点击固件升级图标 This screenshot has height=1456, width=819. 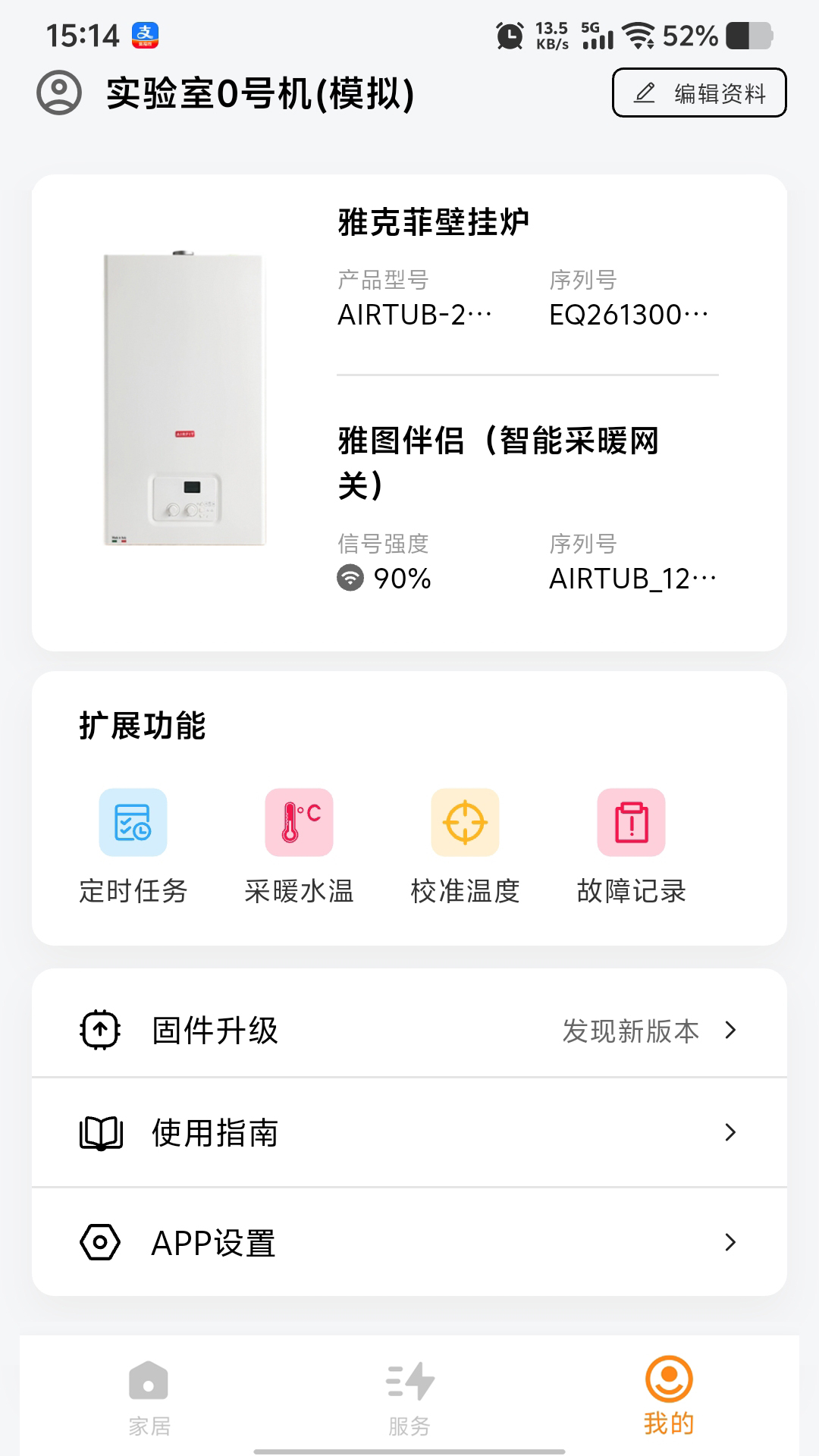pyautogui.click(x=99, y=1029)
